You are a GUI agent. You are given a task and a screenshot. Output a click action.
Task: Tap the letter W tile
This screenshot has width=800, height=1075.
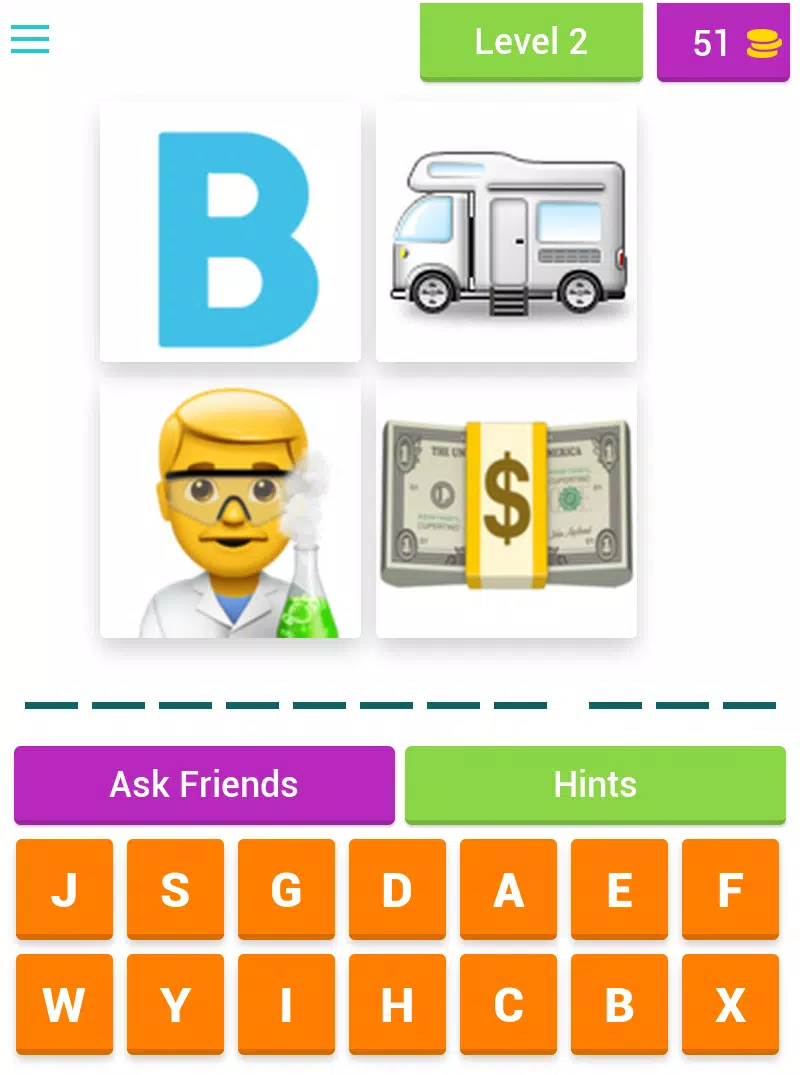tap(64, 1004)
